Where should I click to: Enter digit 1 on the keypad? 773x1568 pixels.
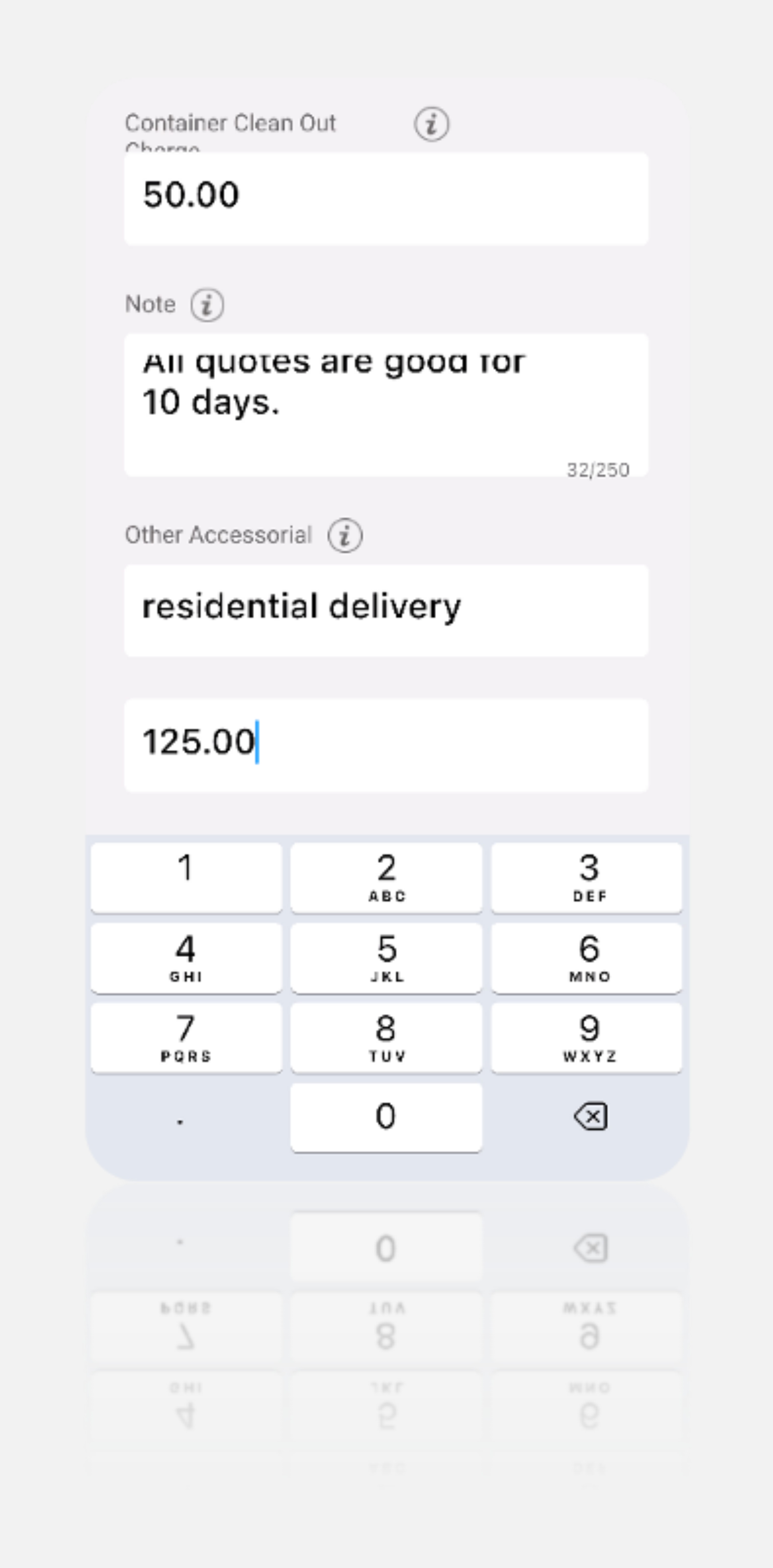[186, 877]
